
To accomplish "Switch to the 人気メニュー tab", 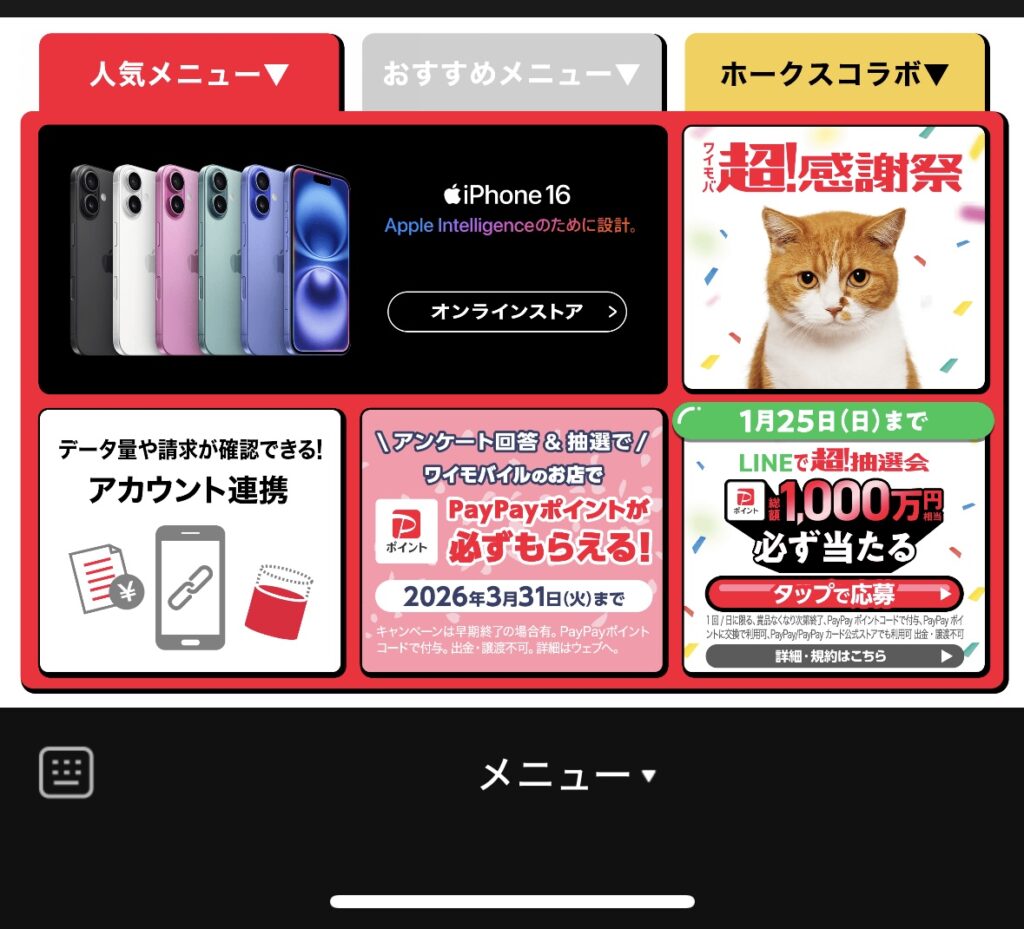I will tap(190, 74).
